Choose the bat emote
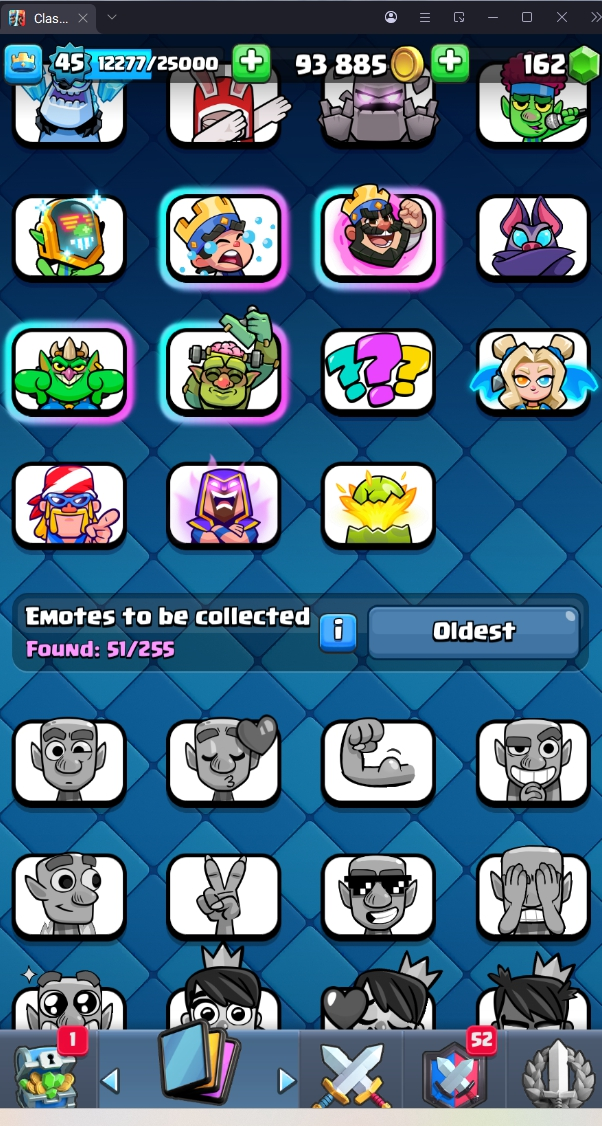The image size is (602, 1126). [x=533, y=237]
